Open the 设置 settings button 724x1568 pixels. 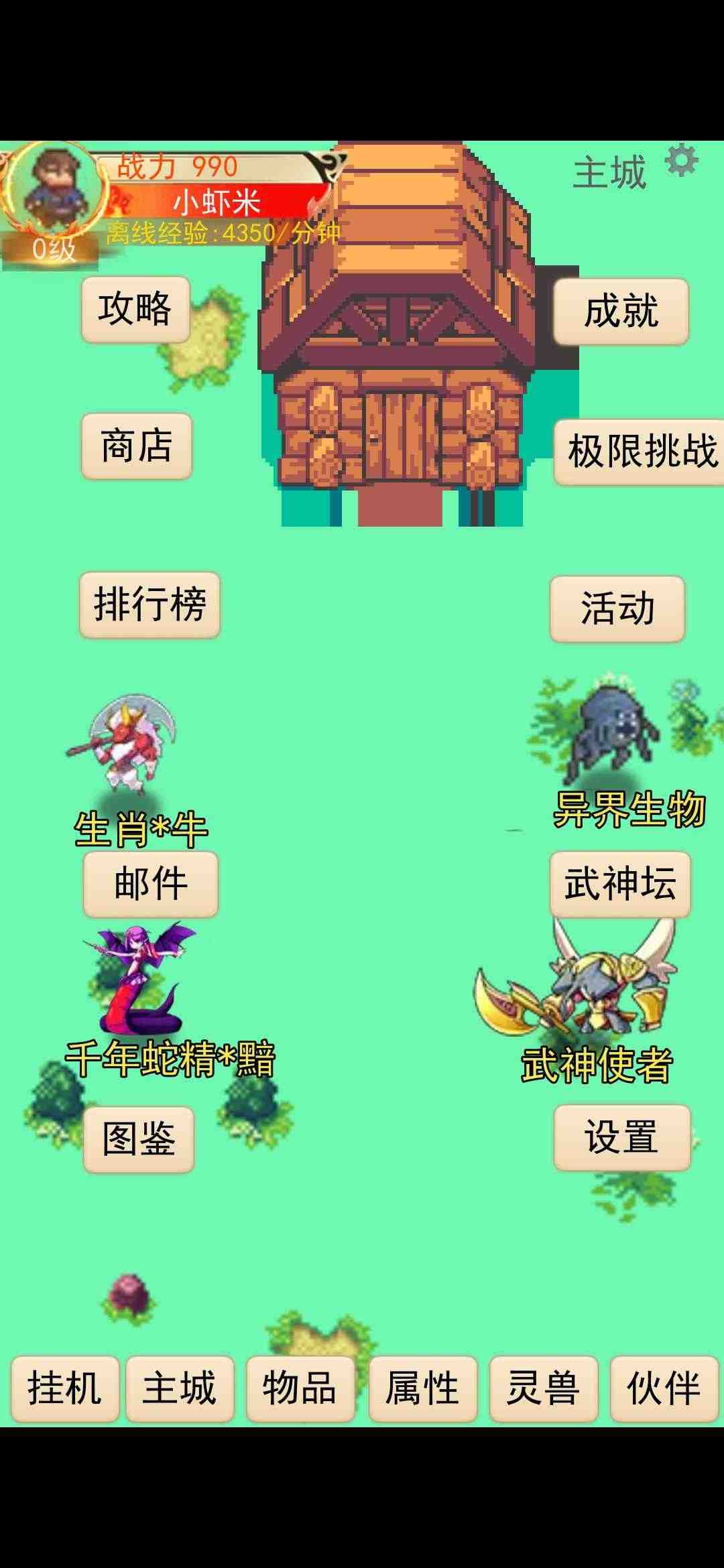point(622,1138)
